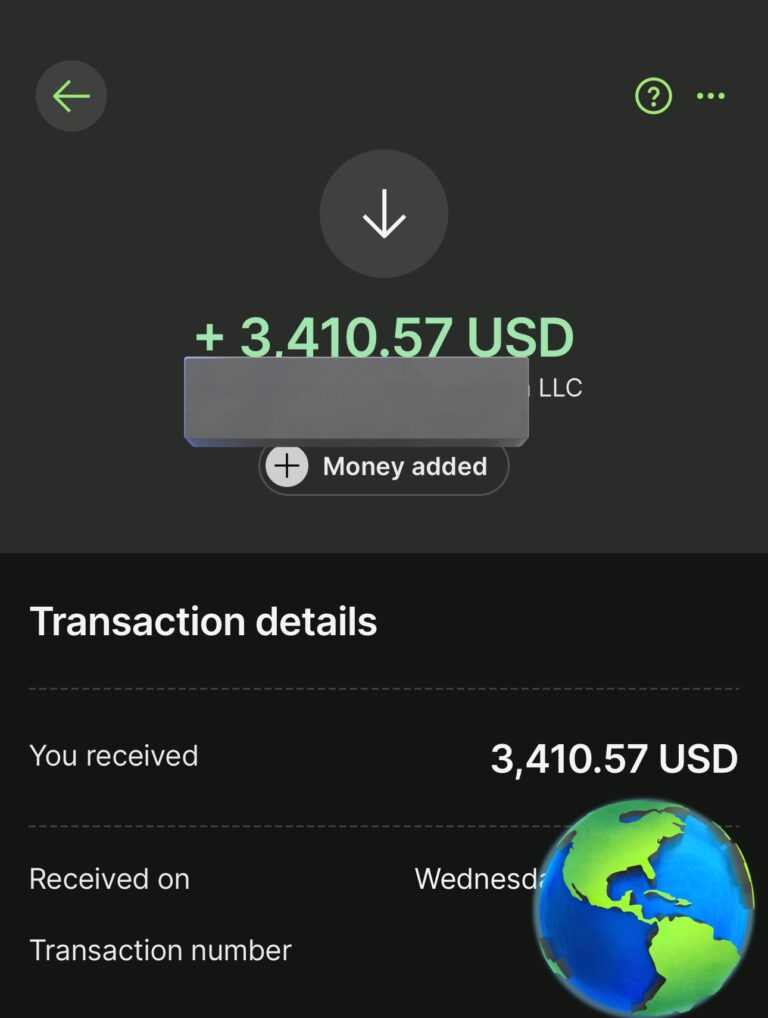Tap the Money added chip

[x=384, y=467]
